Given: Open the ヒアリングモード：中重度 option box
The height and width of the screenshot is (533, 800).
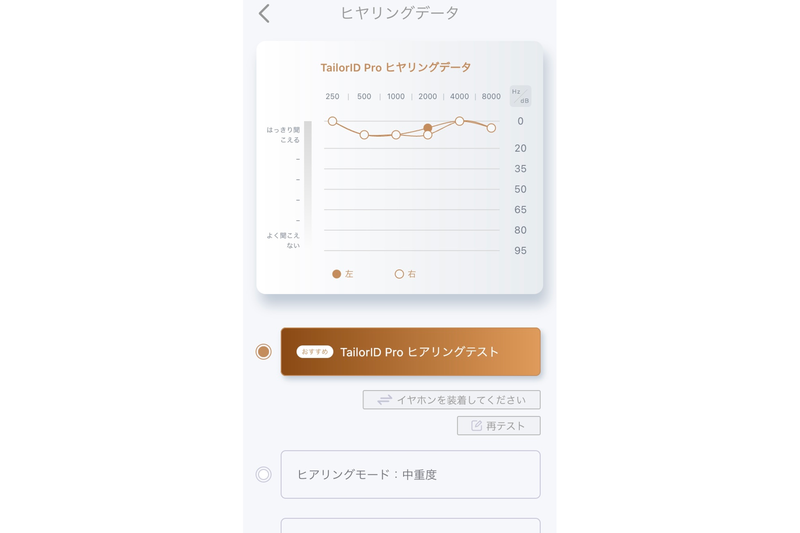Looking at the screenshot, I should click(410, 474).
